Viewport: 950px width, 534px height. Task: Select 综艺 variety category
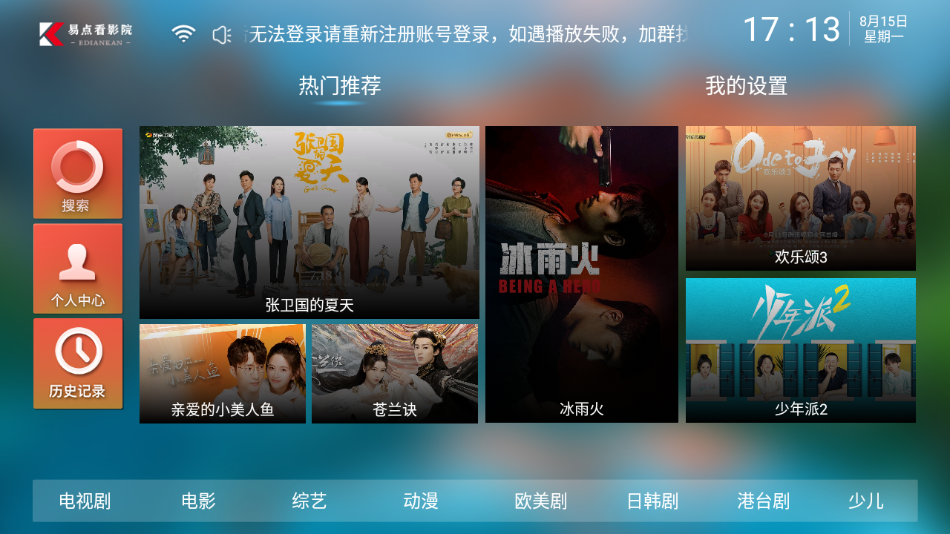(309, 501)
